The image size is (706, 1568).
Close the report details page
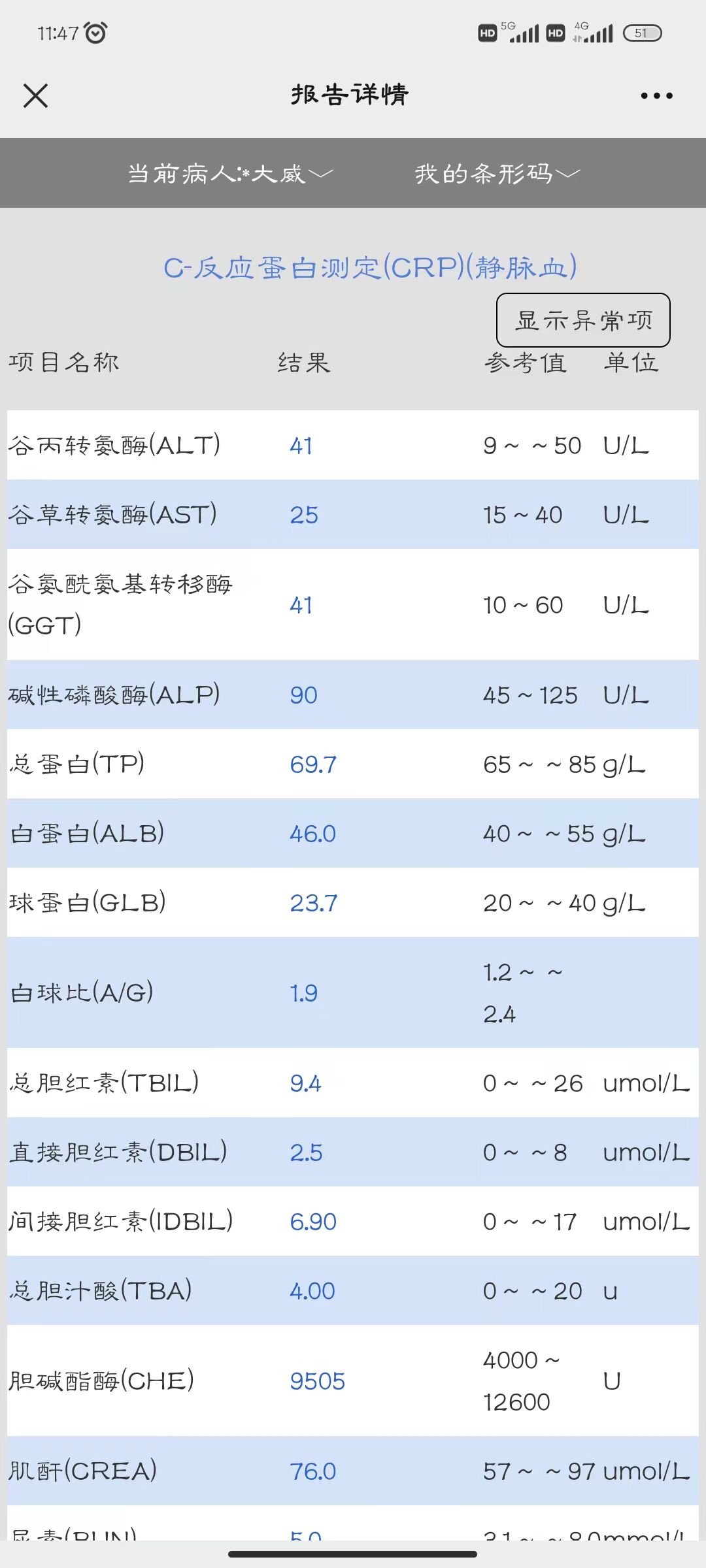point(35,95)
